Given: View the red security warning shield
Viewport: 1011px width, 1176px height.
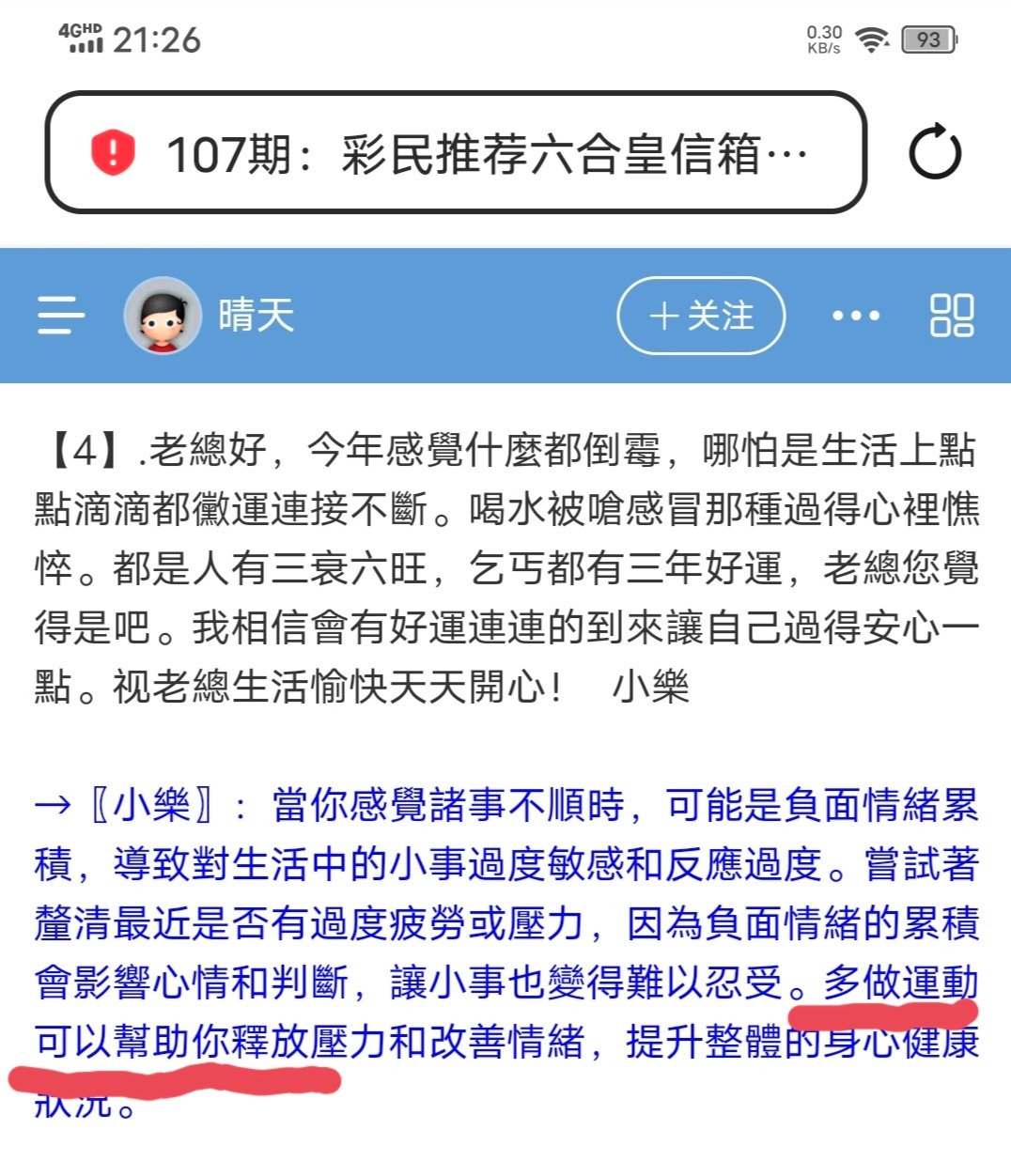Looking at the screenshot, I should pos(113,153).
